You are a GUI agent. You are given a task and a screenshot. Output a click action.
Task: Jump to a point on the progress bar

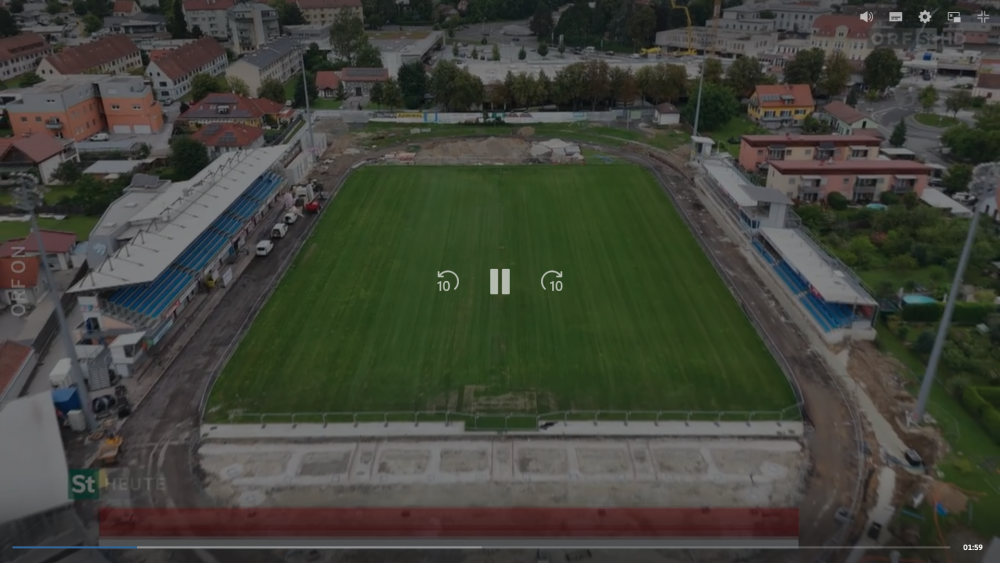pyautogui.click(x=480, y=547)
